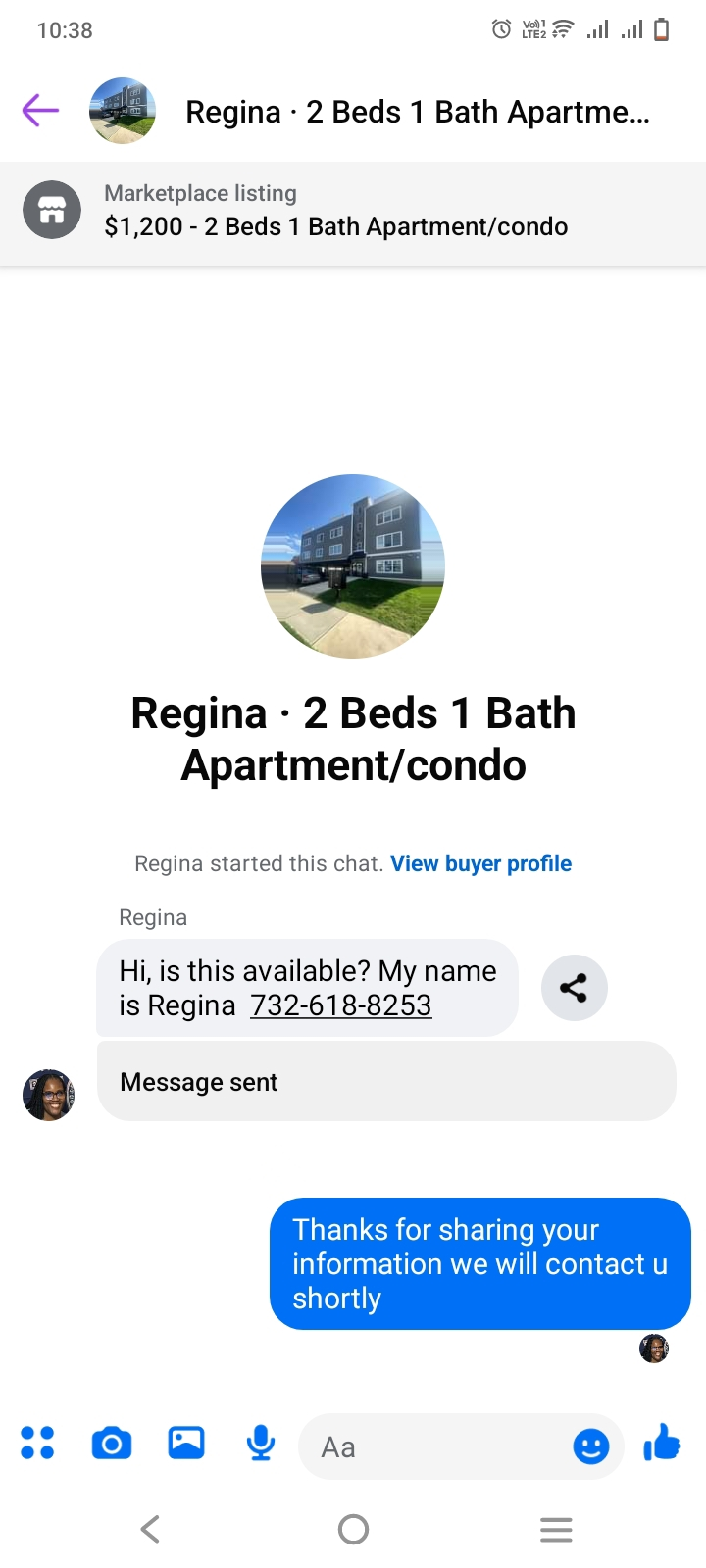Open recent apps from navigation bar
This screenshot has height=1568, width=706.
pyautogui.click(x=556, y=1529)
